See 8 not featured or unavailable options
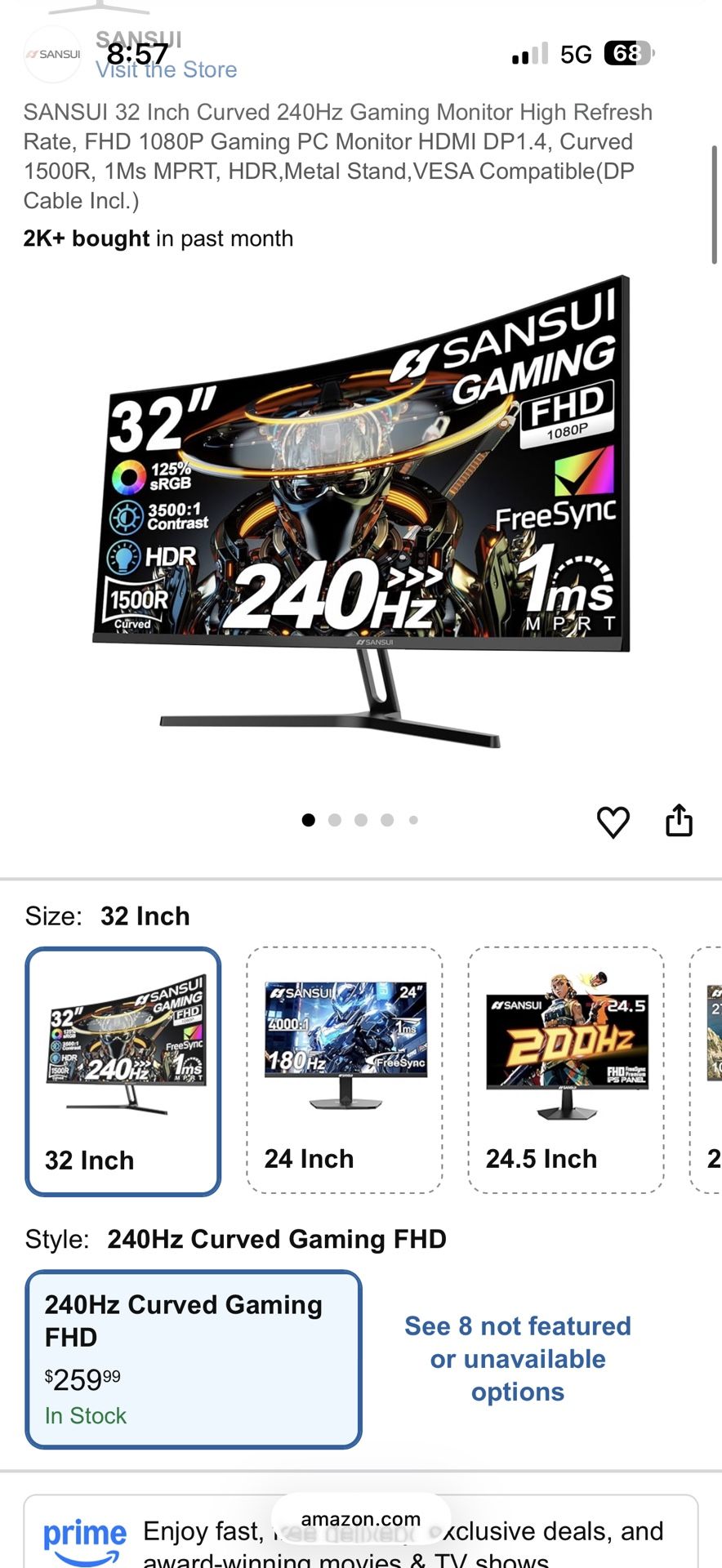 click(x=518, y=1359)
